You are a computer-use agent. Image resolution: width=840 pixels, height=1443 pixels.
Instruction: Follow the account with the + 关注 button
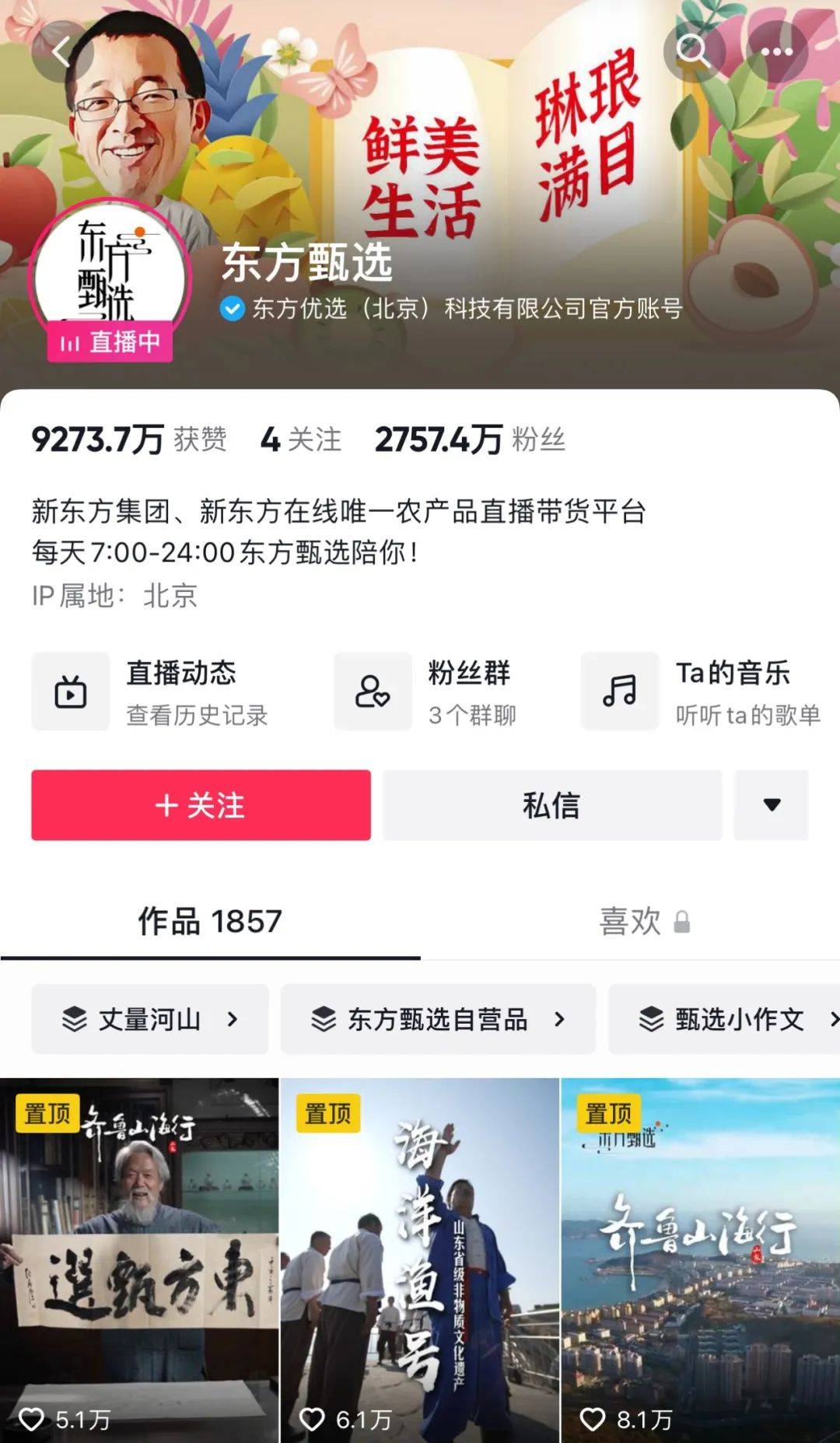[201, 805]
